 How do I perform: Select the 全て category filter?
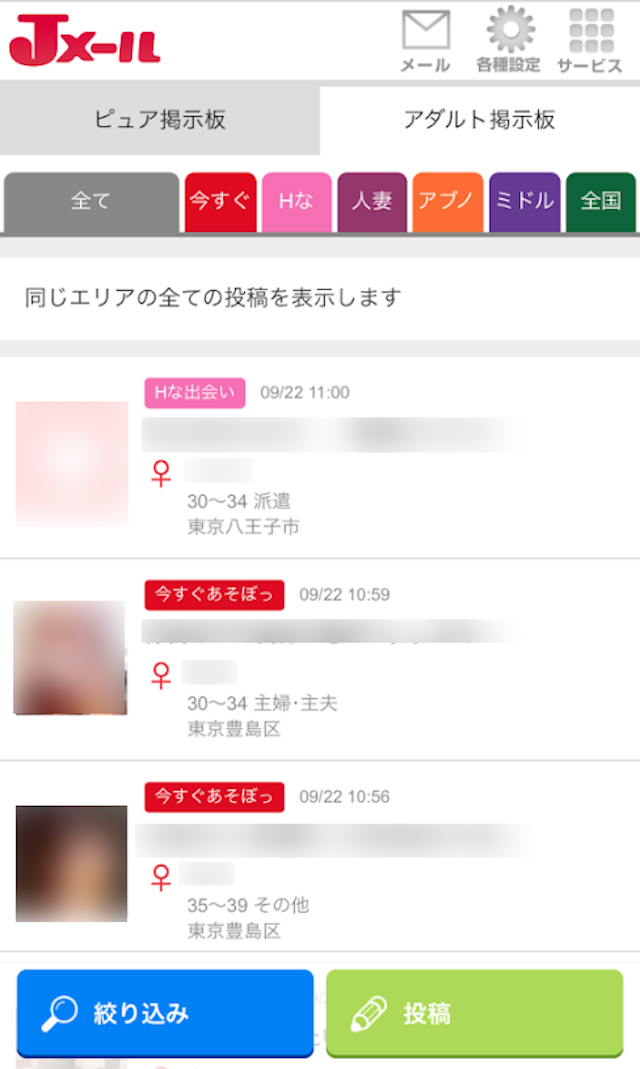tap(91, 201)
